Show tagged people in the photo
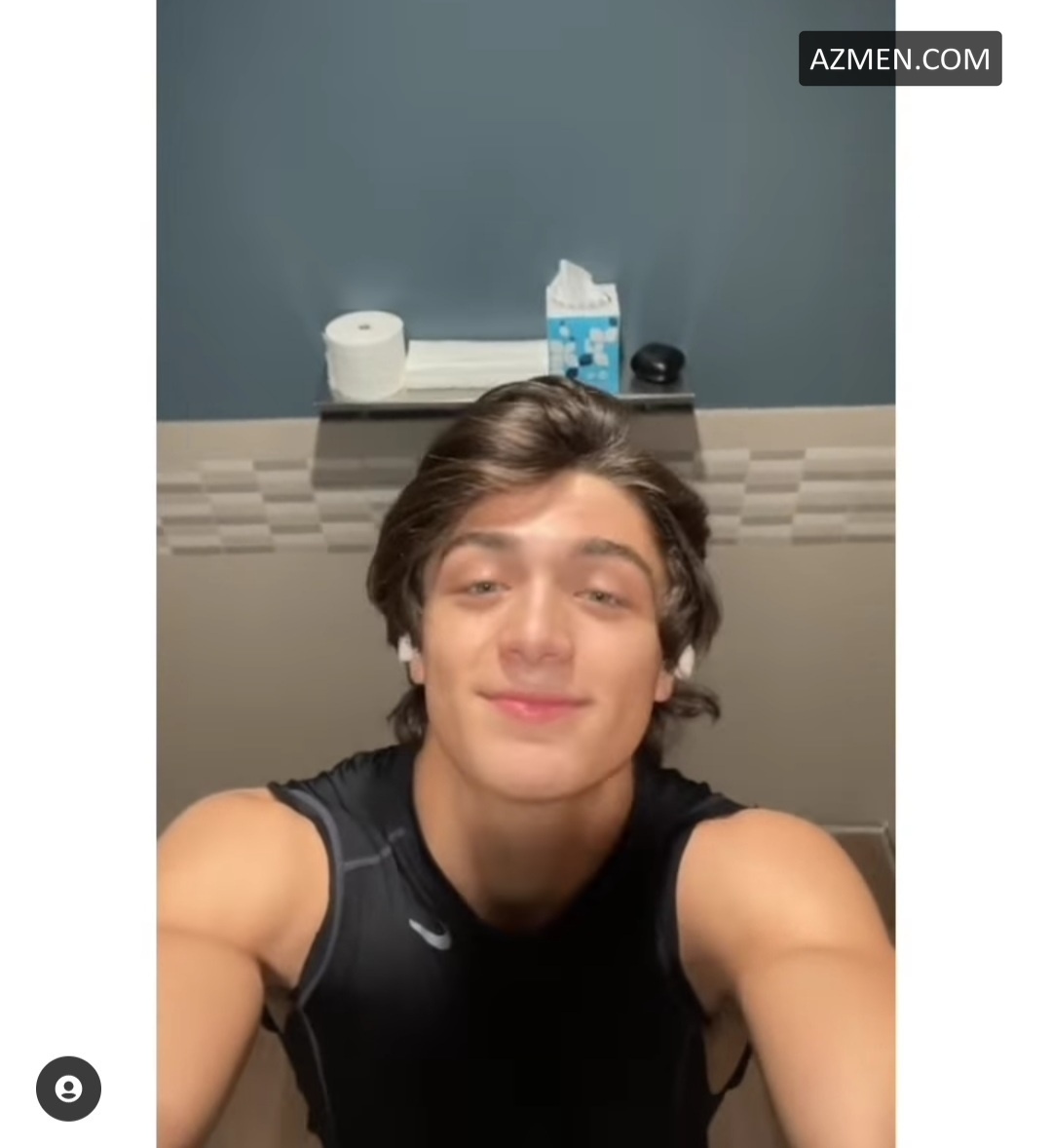The height and width of the screenshot is (1148, 1052). (68, 1089)
